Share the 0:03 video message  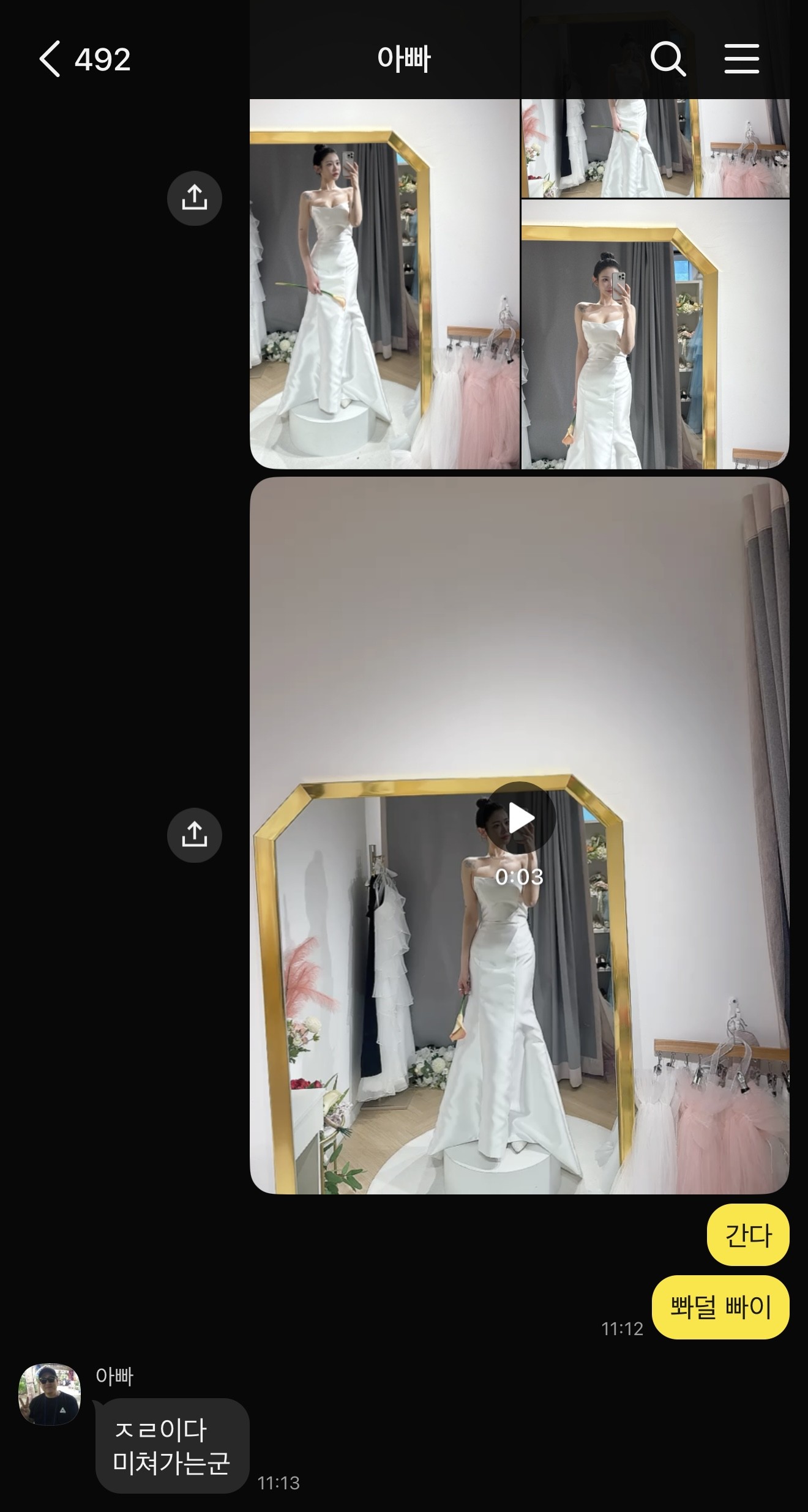[x=194, y=835]
